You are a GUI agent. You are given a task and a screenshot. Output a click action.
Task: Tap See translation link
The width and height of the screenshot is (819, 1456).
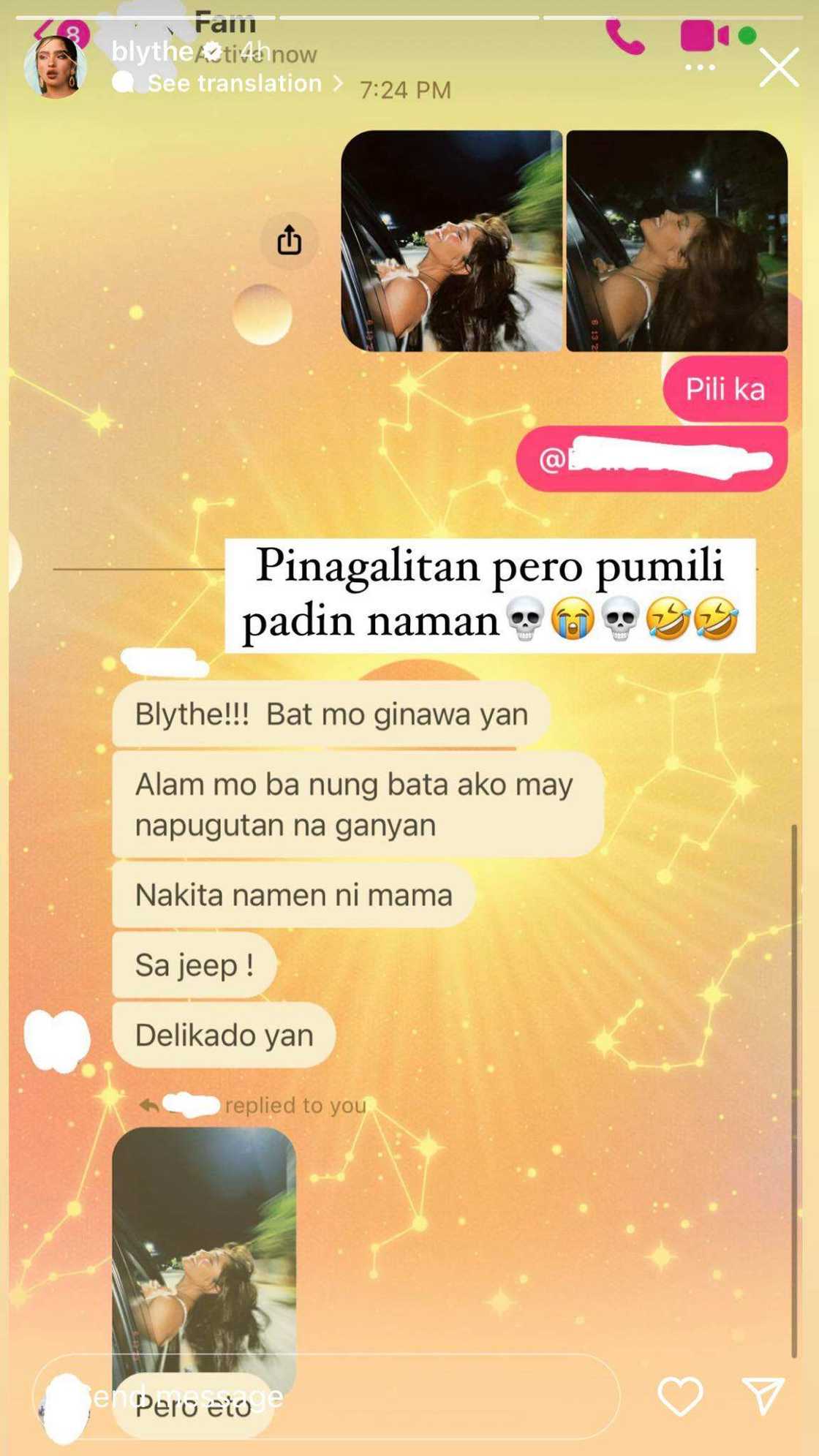tap(234, 83)
